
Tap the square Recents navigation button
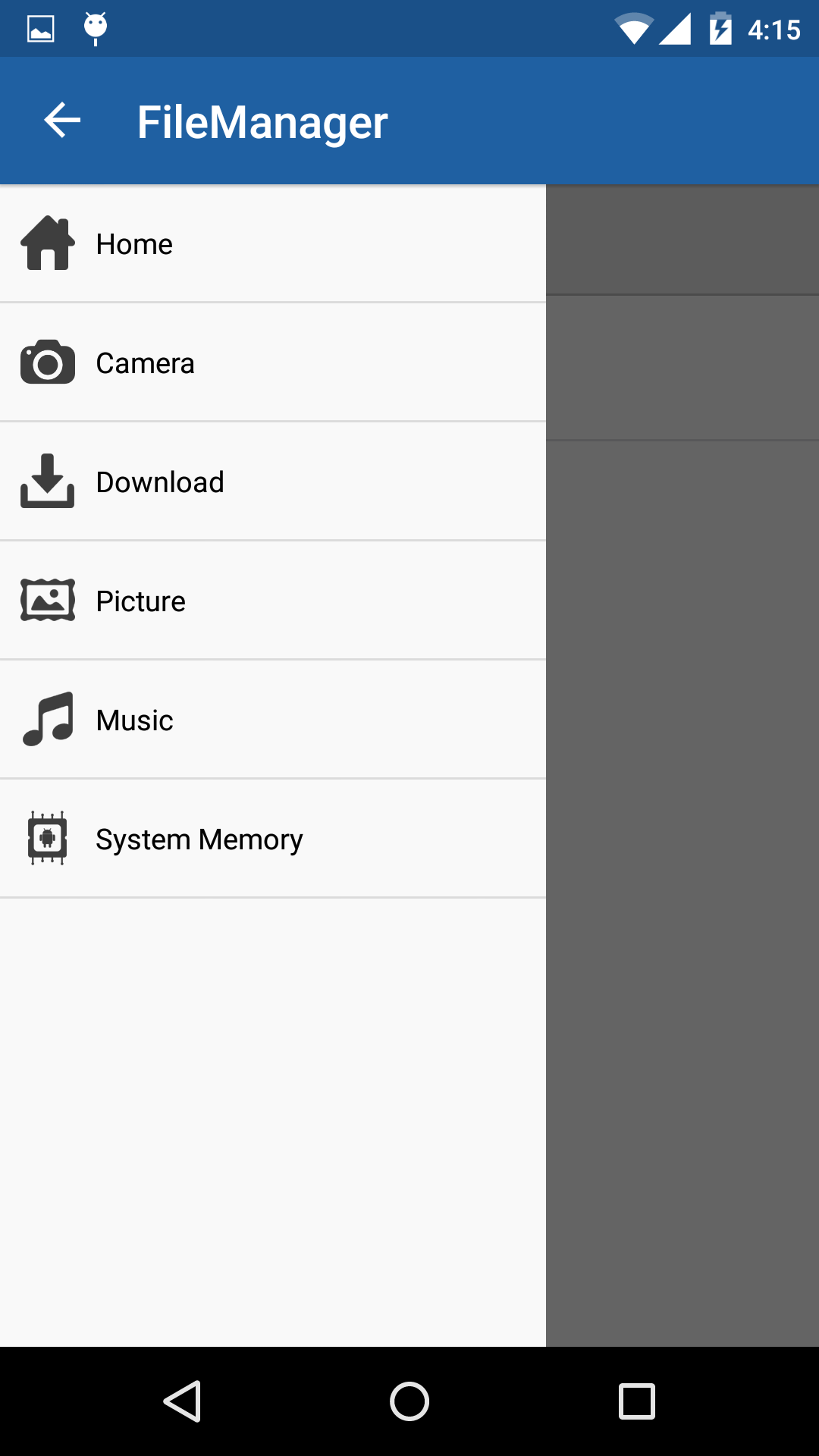[635, 1401]
